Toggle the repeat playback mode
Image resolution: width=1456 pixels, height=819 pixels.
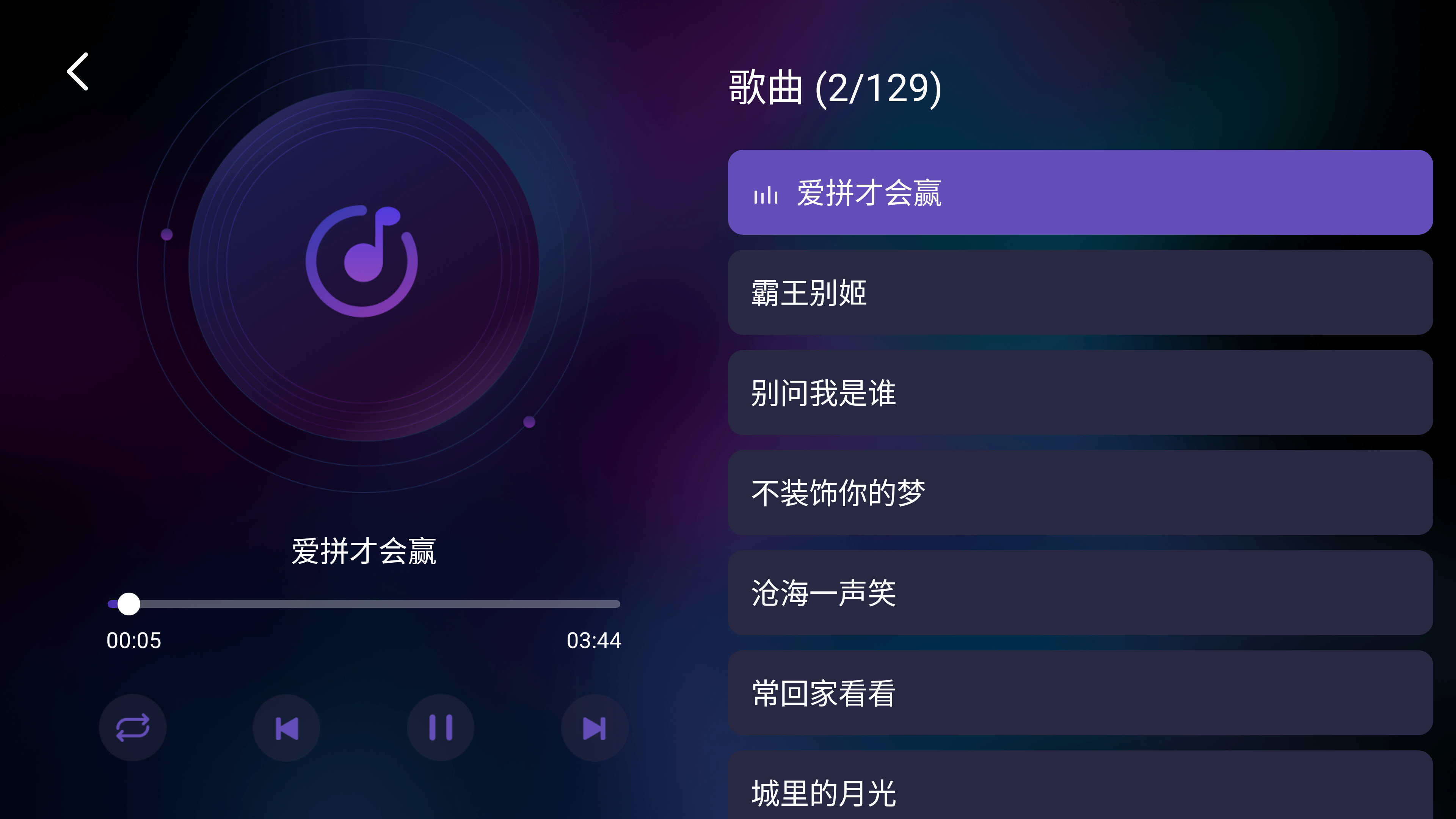pyautogui.click(x=133, y=728)
